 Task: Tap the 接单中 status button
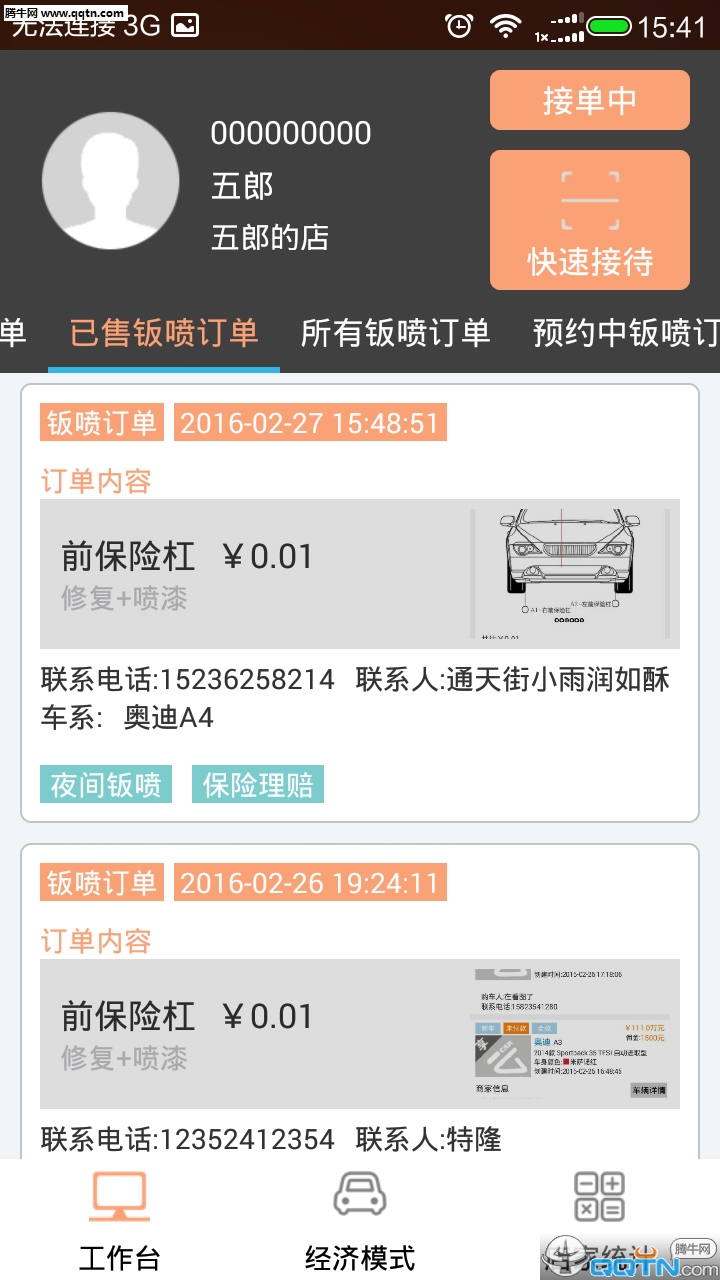coord(589,100)
